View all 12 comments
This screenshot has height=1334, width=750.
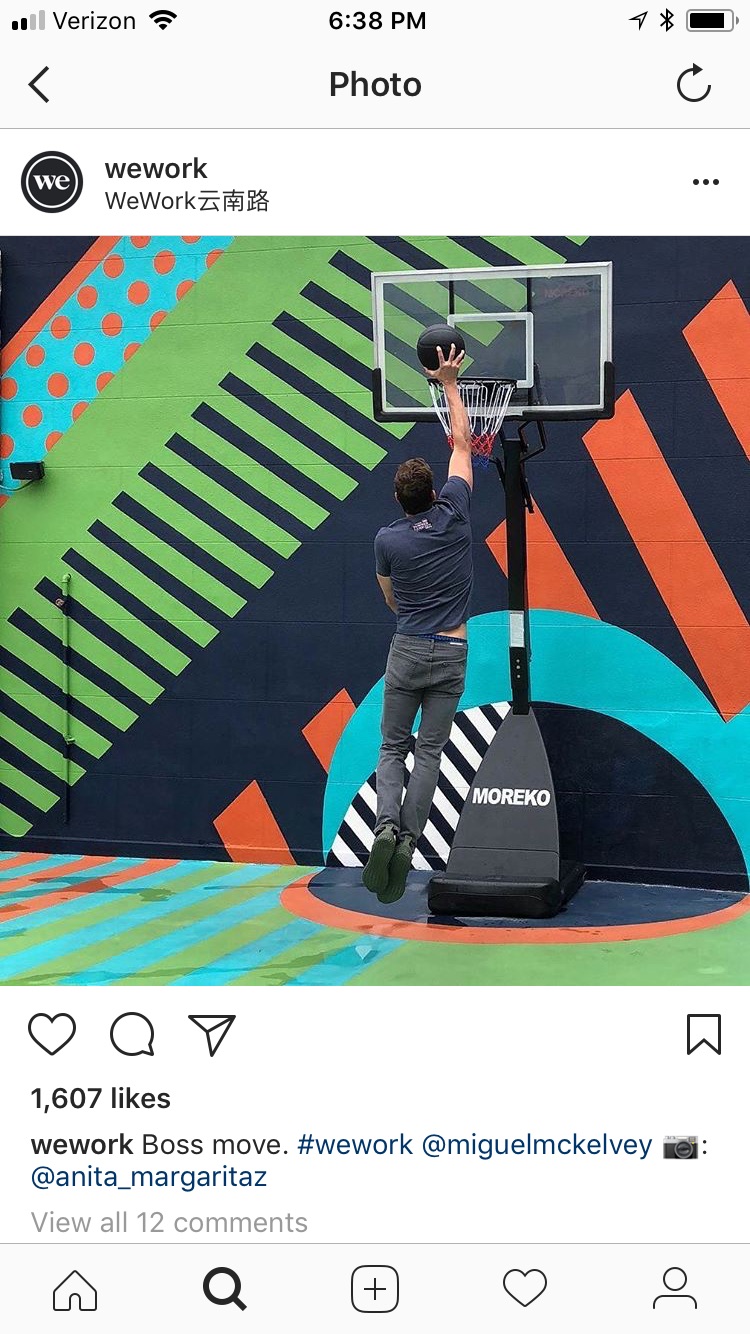[169, 1222]
